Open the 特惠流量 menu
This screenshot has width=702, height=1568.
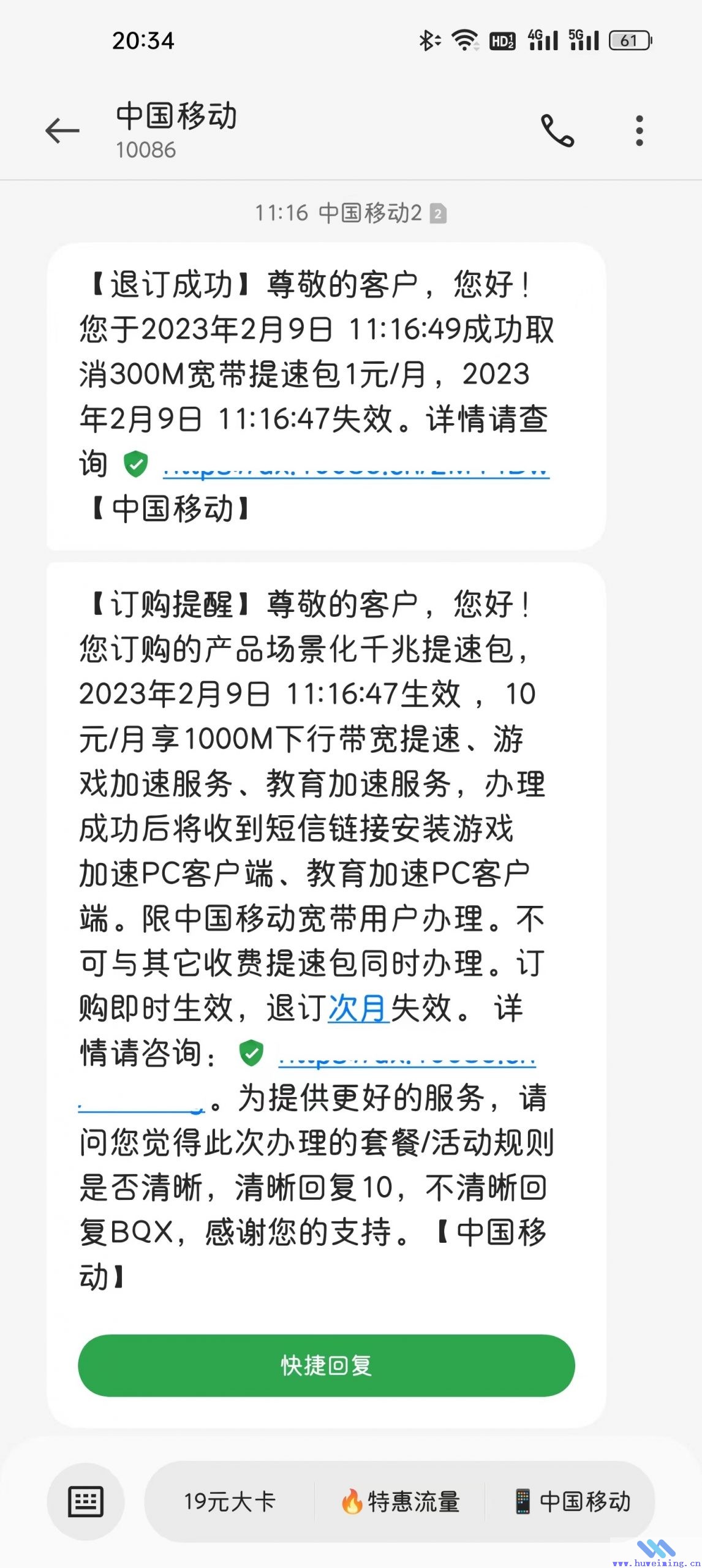(x=400, y=1501)
